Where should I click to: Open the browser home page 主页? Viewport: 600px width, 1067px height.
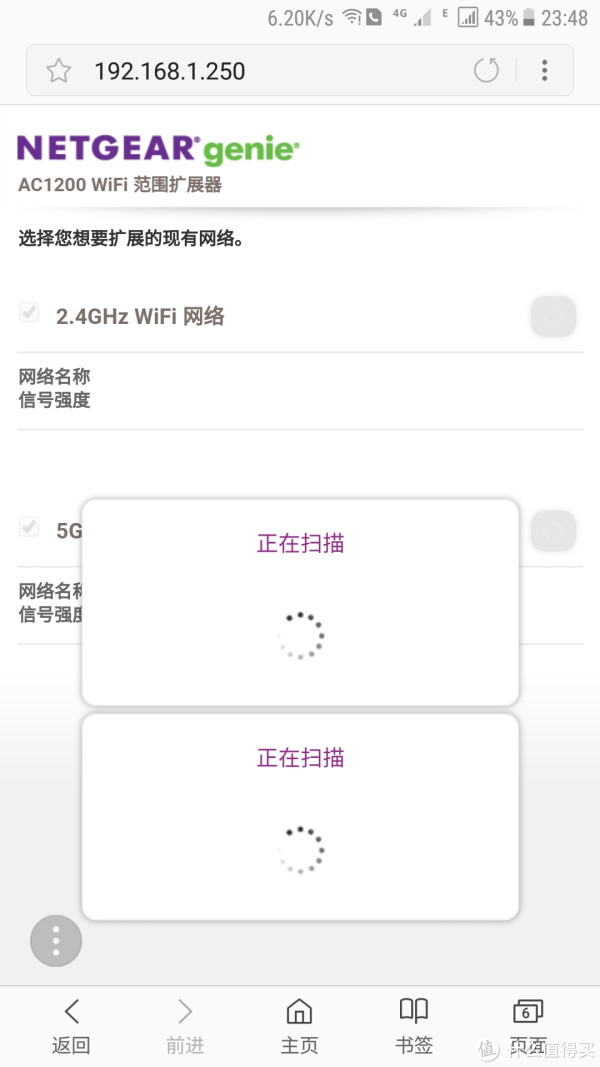coord(299,1025)
